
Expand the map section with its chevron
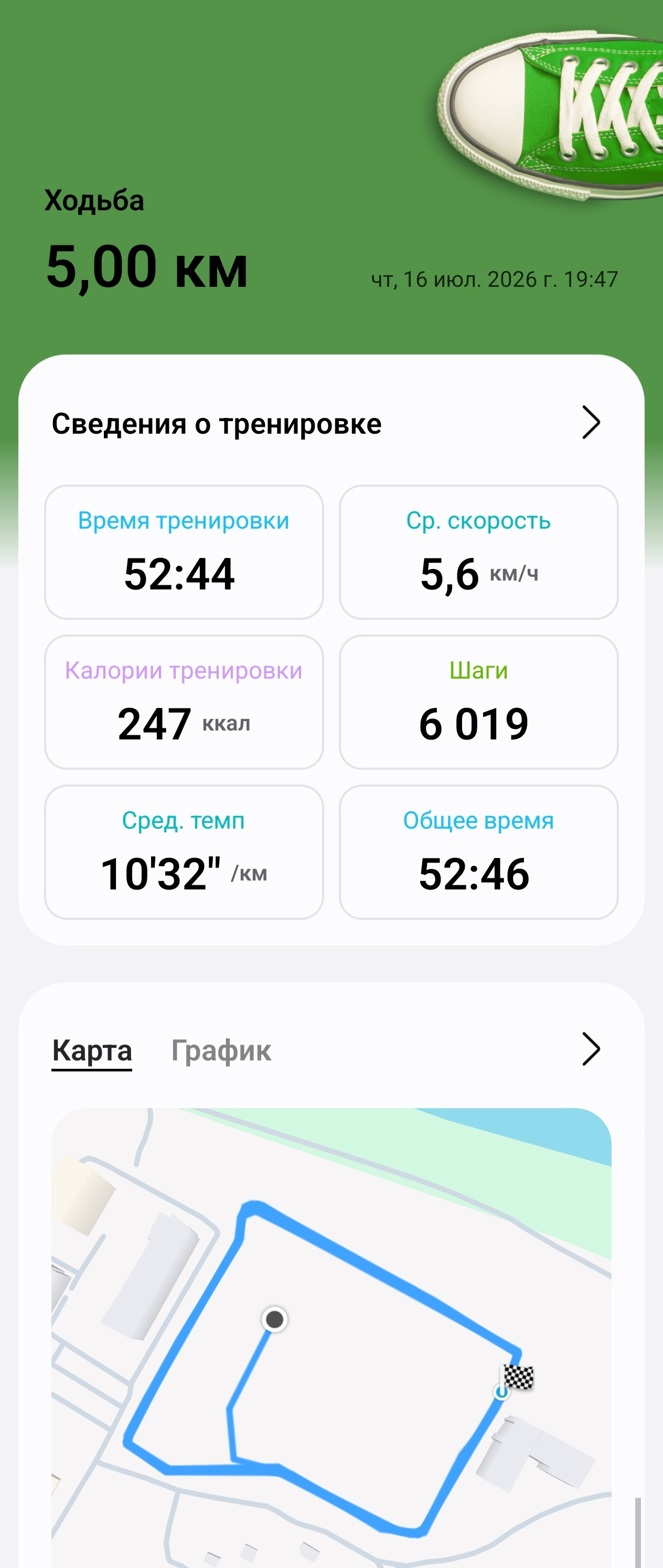591,1049
